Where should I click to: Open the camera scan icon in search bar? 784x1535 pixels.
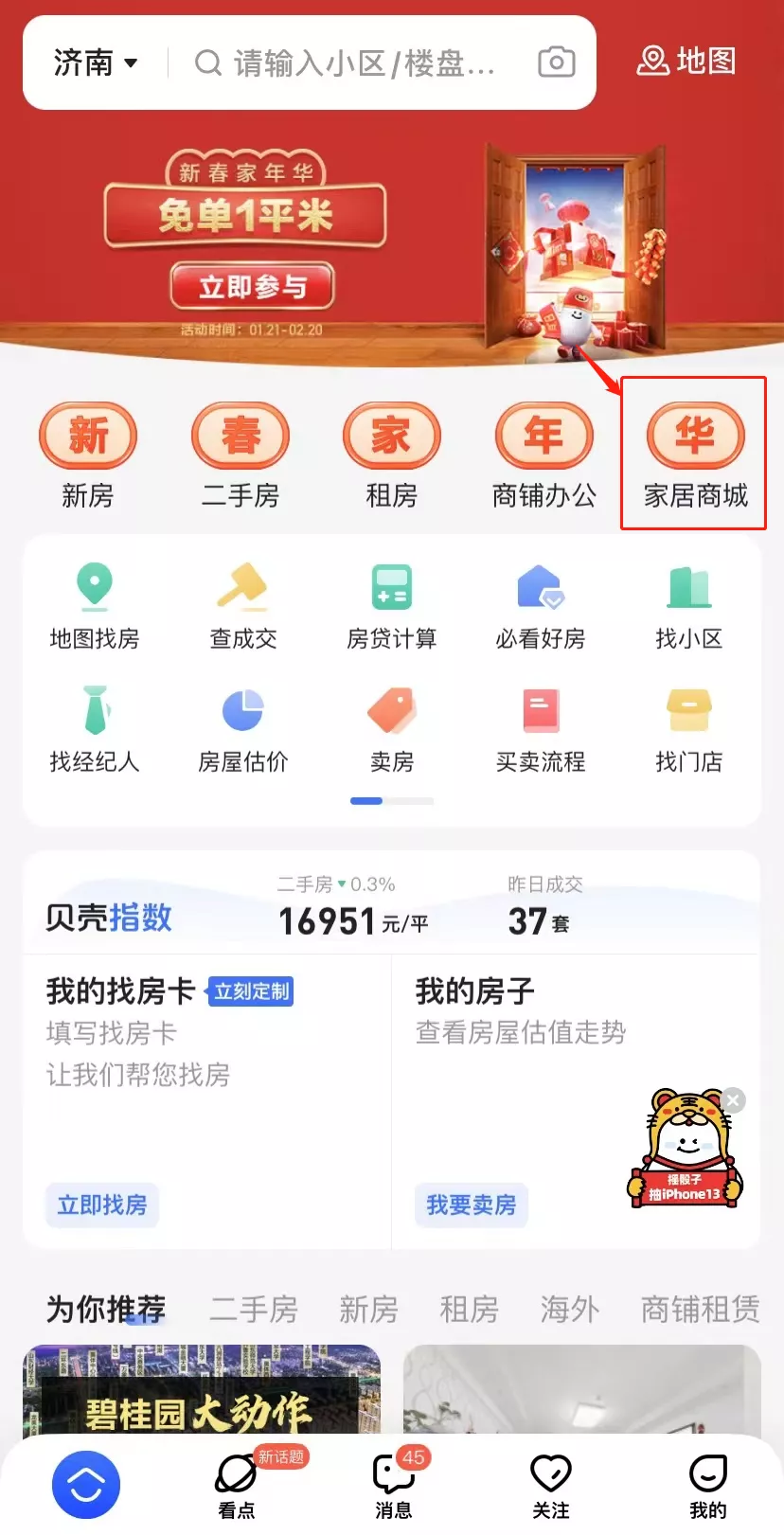coord(556,62)
